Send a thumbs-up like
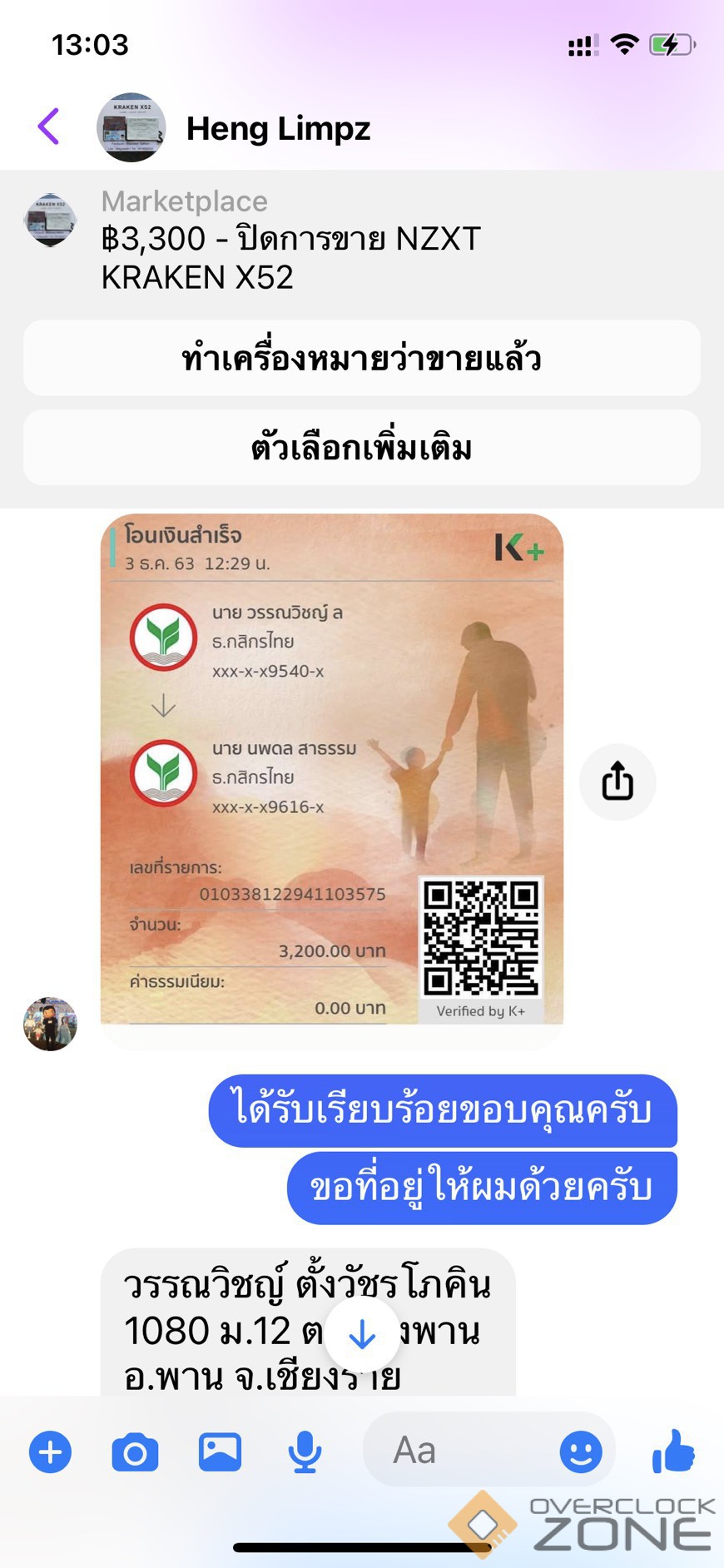 (x=673, y=1451)
